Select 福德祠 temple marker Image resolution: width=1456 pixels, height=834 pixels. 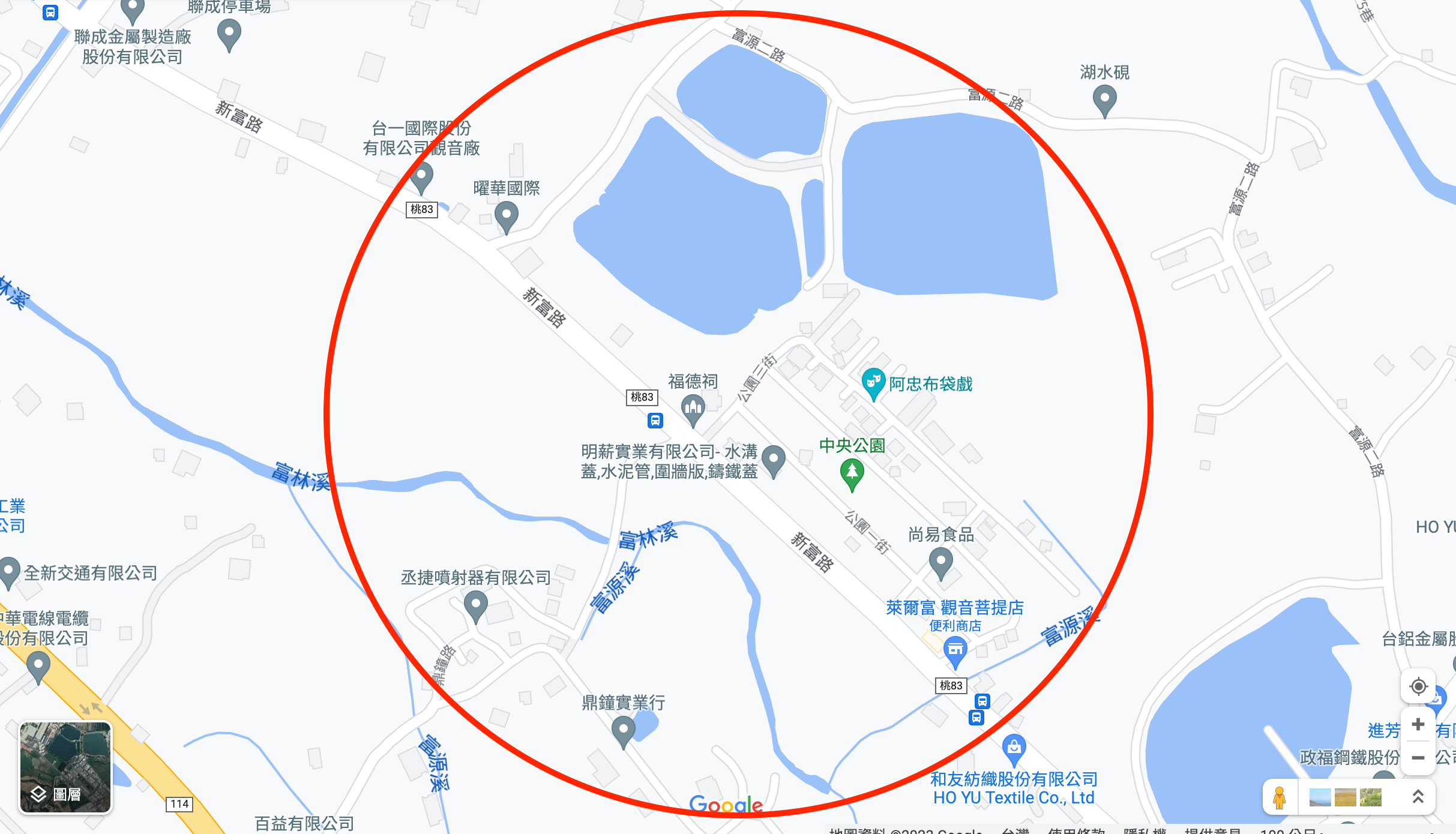tap(693, 409)
